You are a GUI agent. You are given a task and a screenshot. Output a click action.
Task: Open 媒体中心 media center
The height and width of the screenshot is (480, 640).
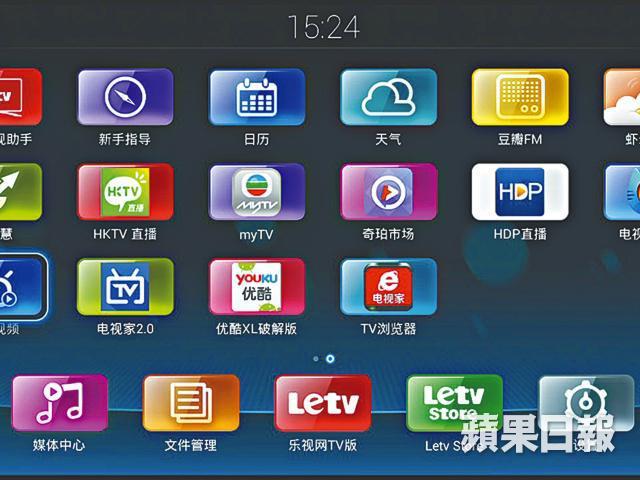coord(59,404)
